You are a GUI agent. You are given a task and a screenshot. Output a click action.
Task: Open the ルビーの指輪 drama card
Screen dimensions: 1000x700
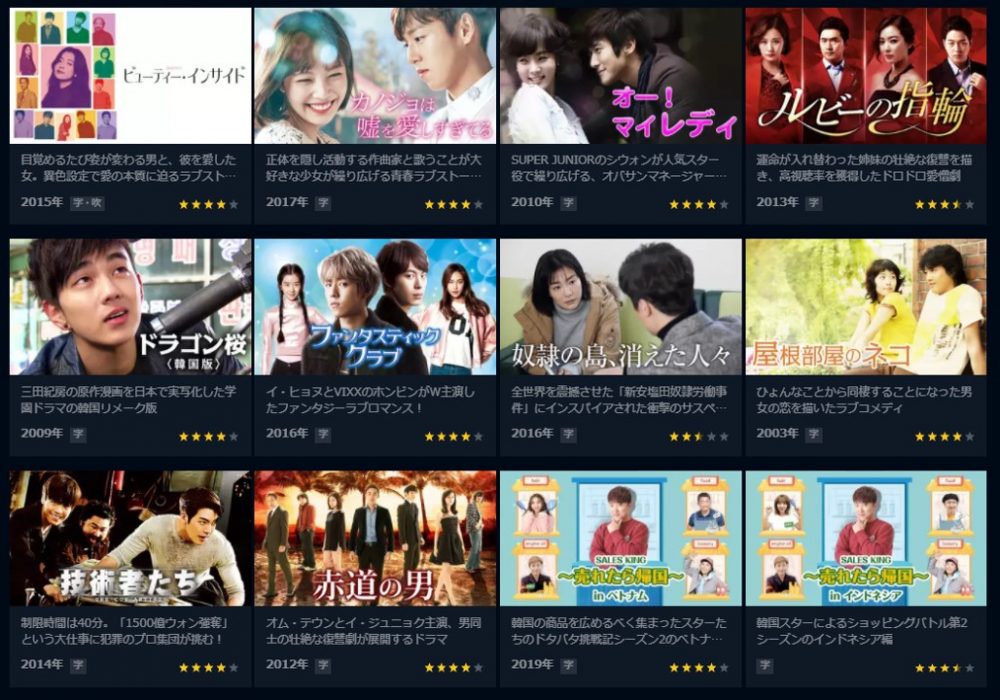[x=866, y=77]
